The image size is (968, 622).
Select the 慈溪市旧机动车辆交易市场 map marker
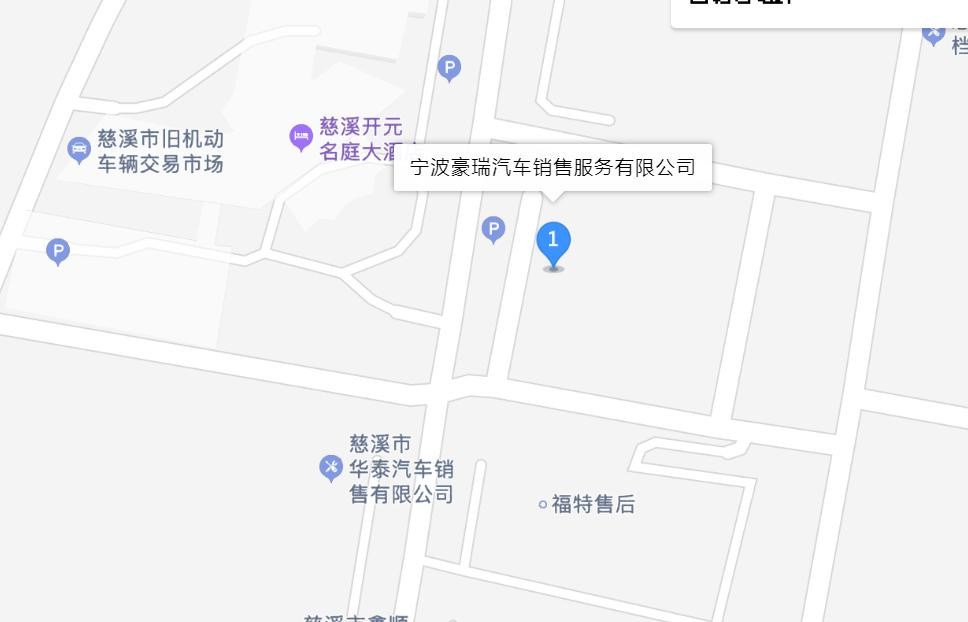click(79, 150)
